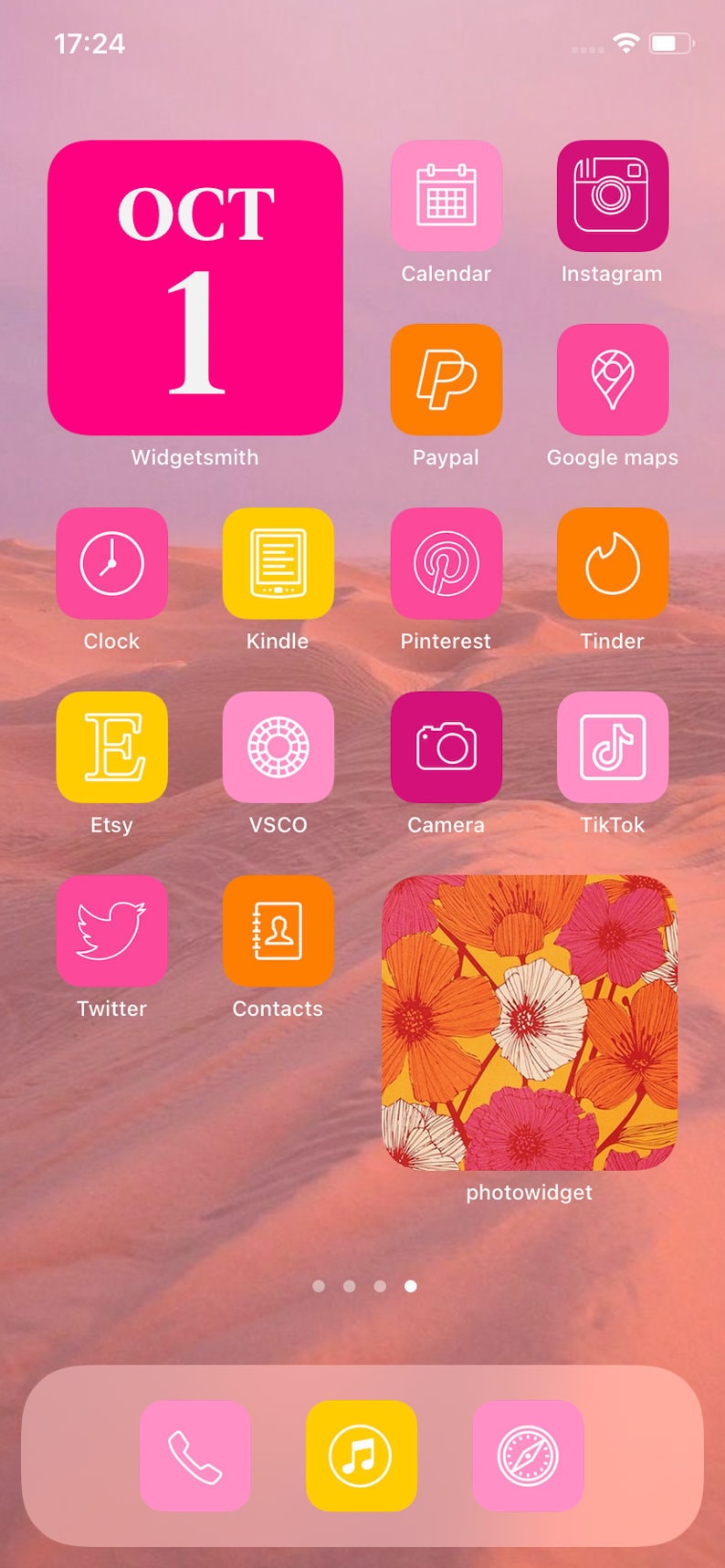Open the Clock app
The height and width of the screenshot is (1568, 725).
112,563
